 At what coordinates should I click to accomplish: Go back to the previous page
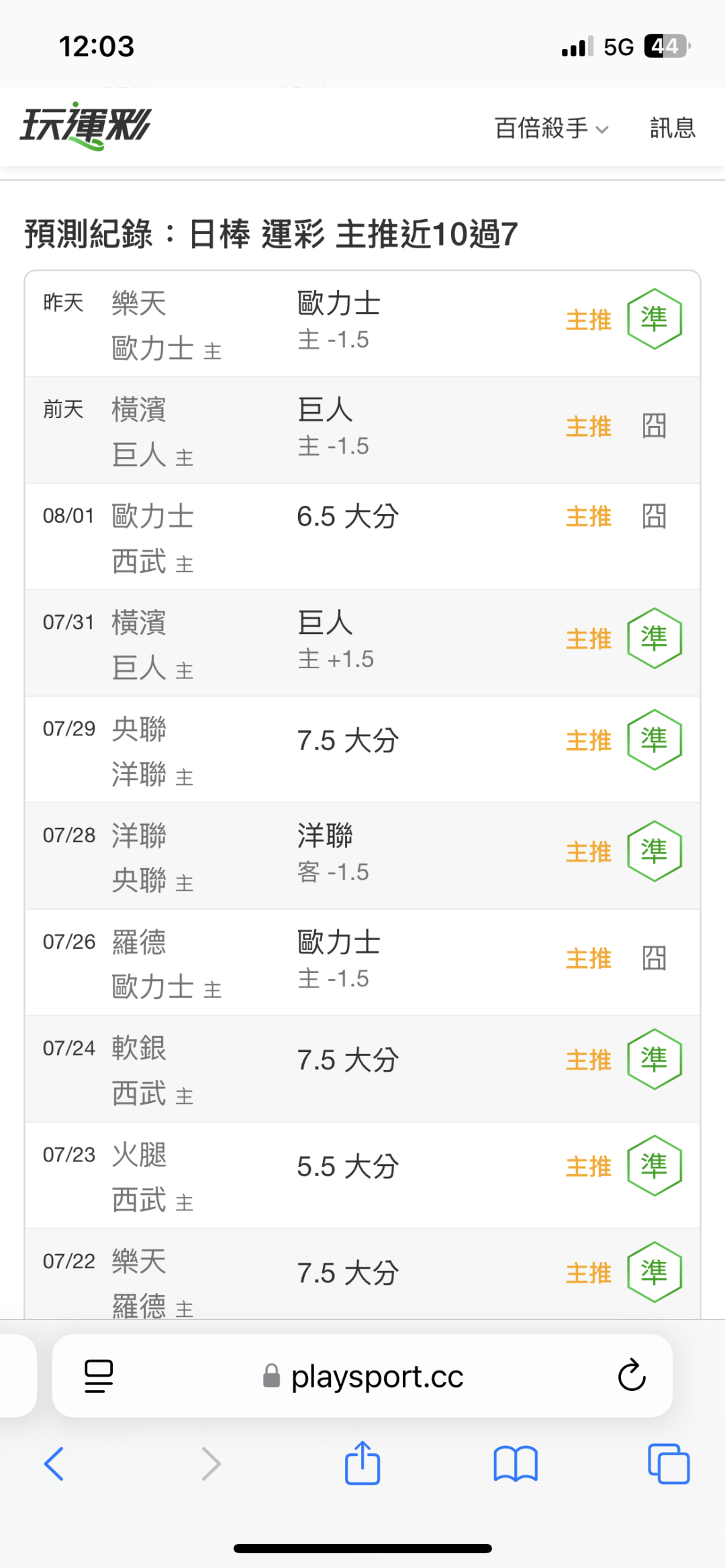coord(54,1464)
